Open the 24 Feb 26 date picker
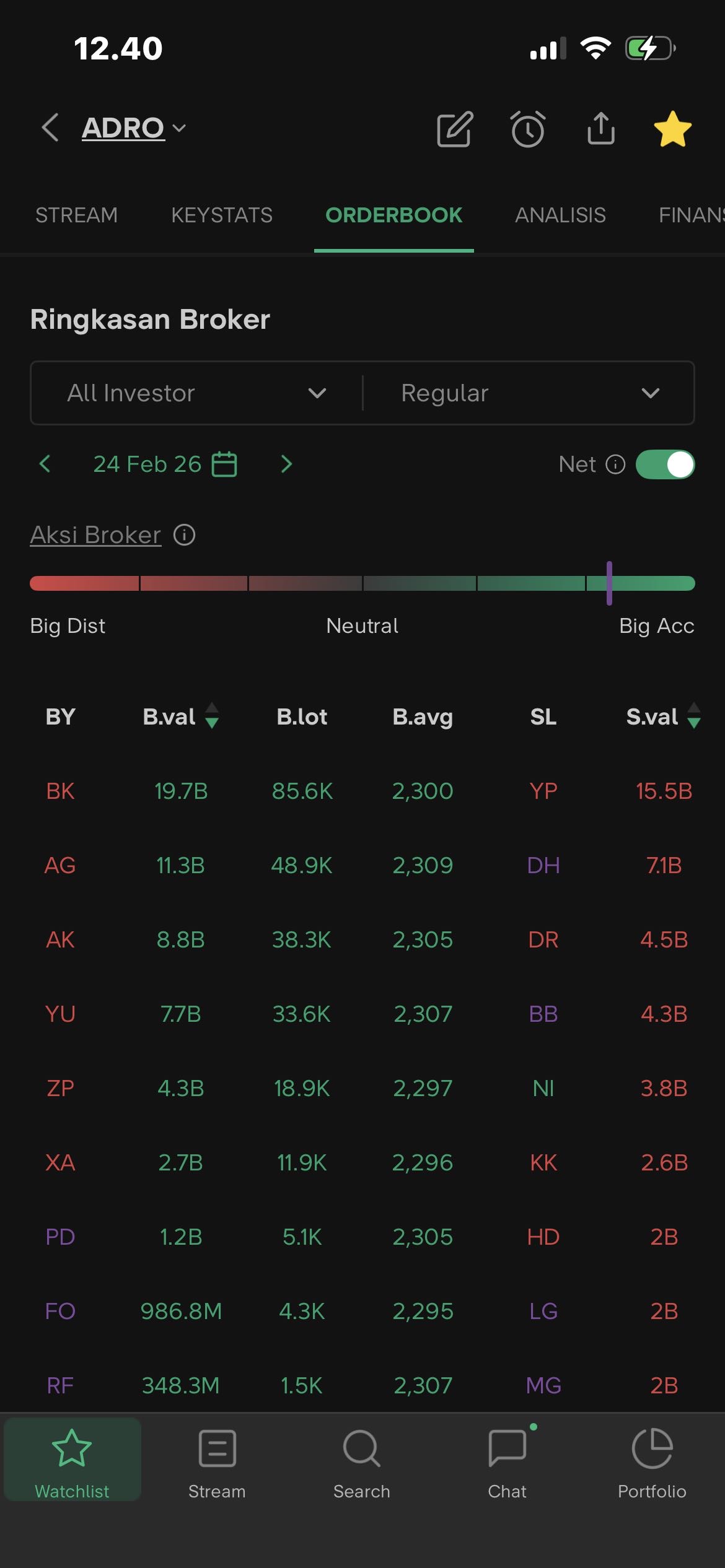 pos(165,464)
